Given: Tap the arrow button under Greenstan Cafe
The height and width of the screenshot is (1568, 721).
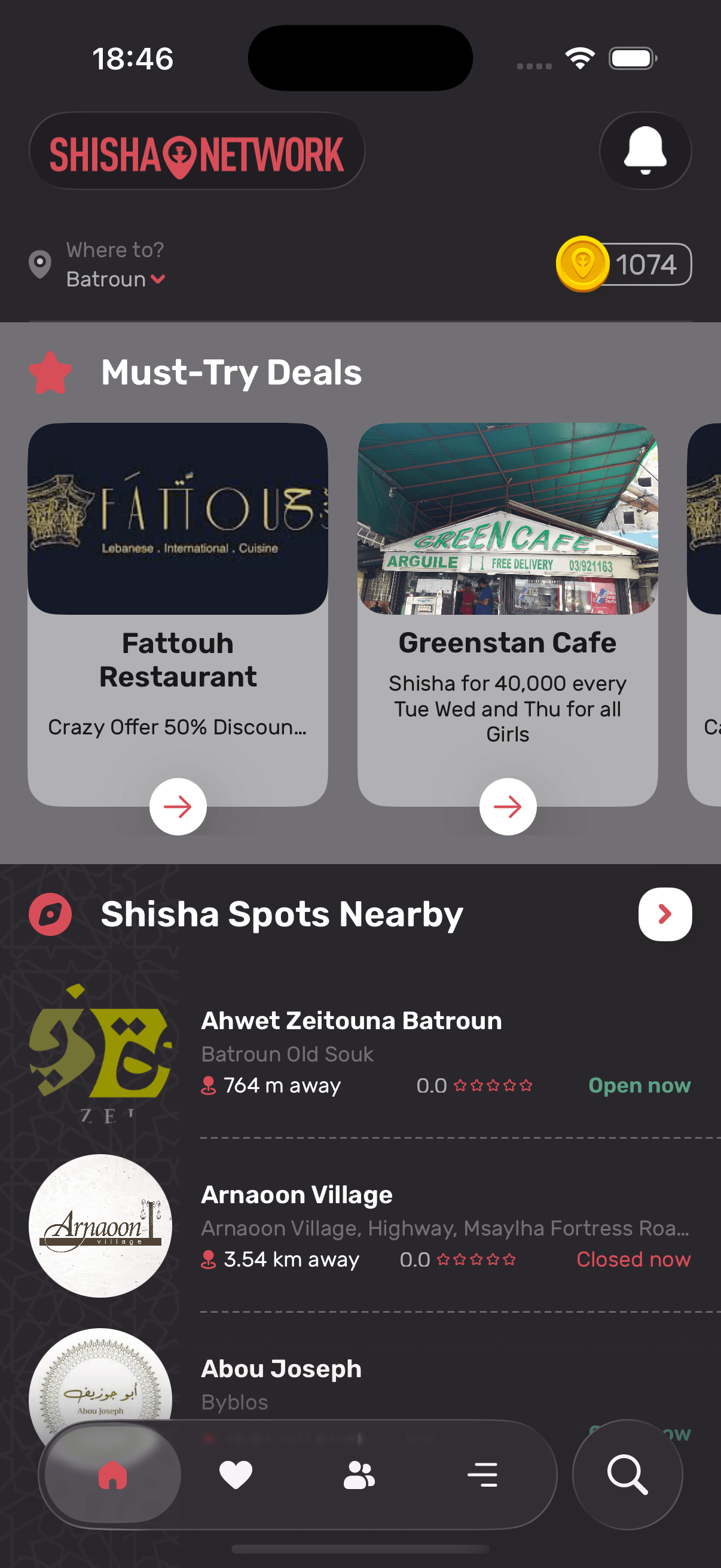Looking at the screenshot, I should (508, 807).
